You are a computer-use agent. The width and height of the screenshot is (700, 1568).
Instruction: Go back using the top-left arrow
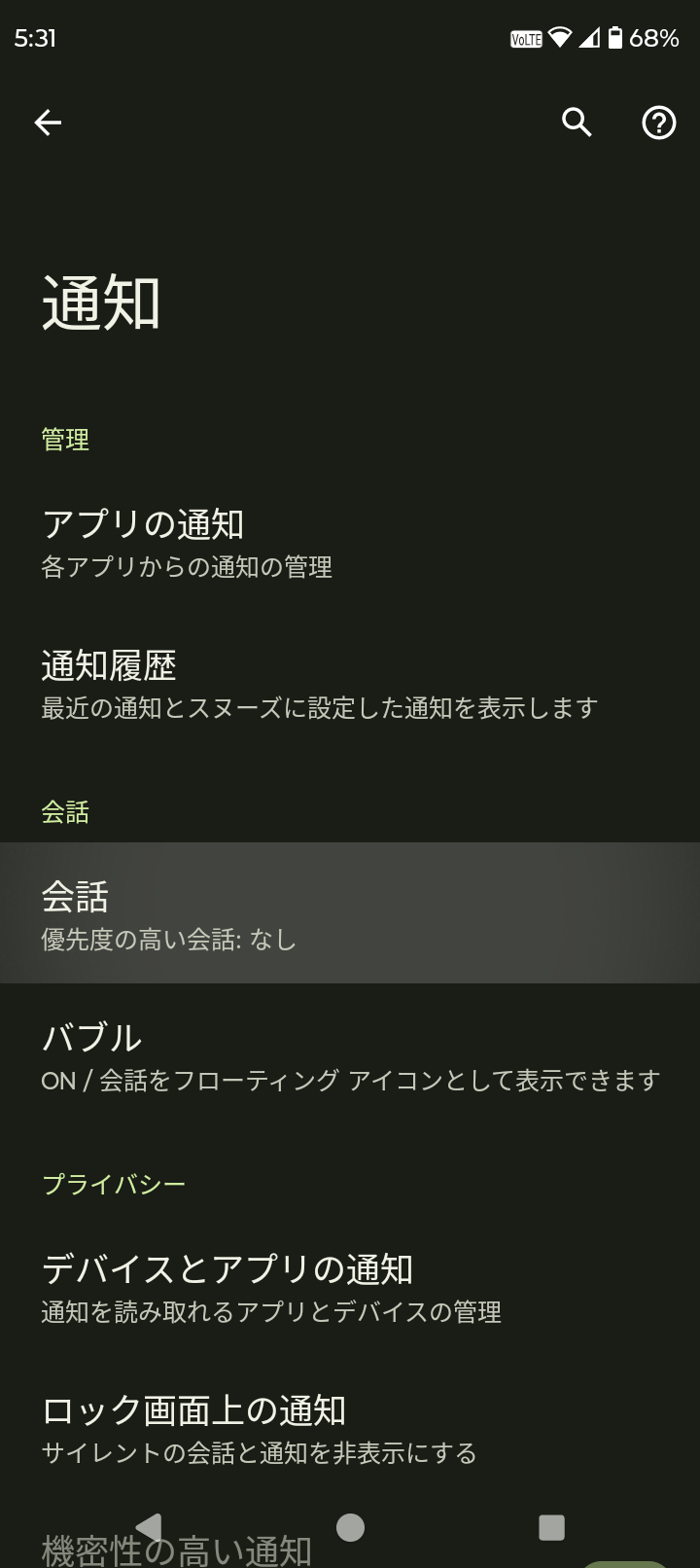click(48, 123)
